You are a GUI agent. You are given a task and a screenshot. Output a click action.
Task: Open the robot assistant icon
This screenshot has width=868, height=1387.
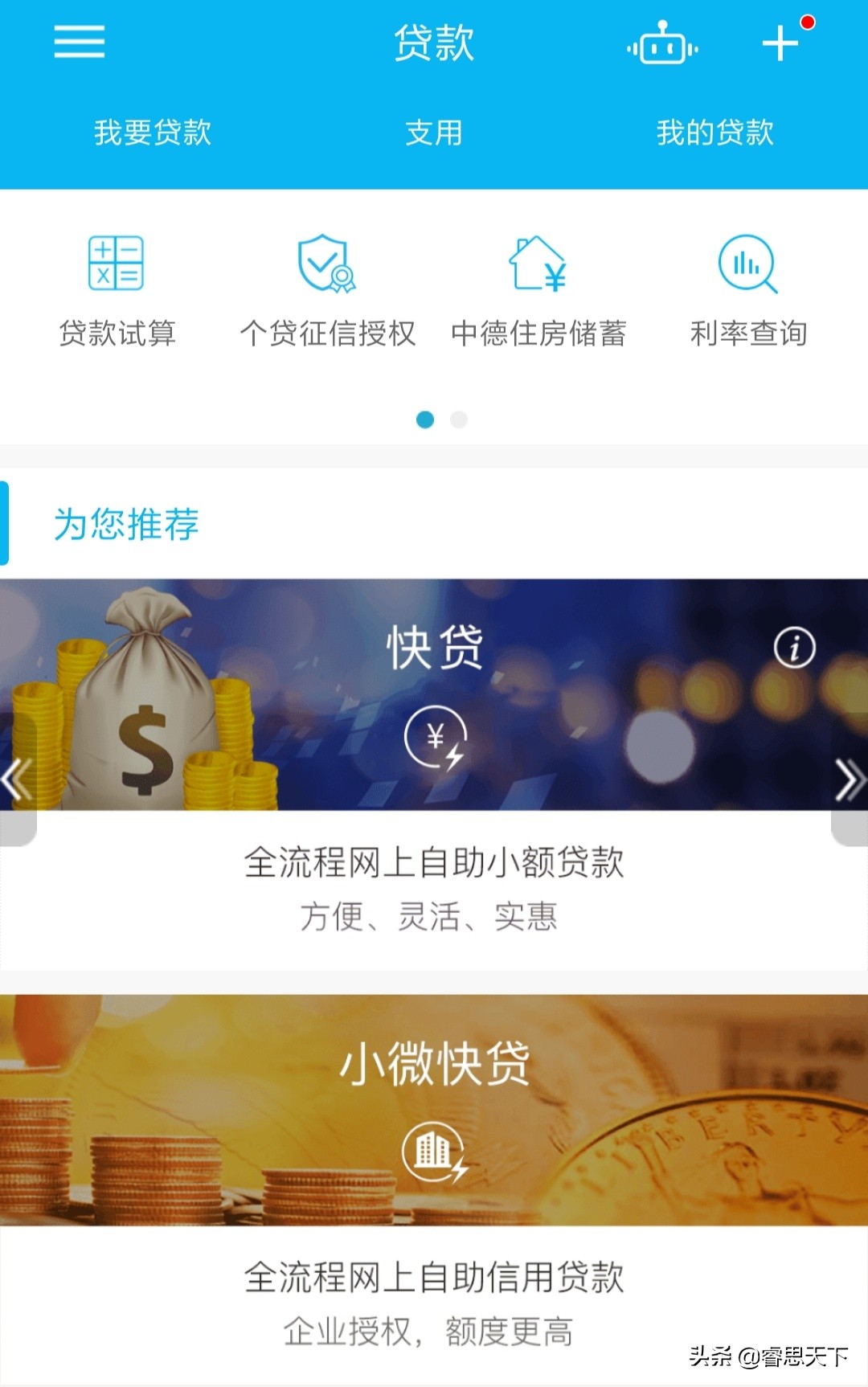(x=662, y=43)
